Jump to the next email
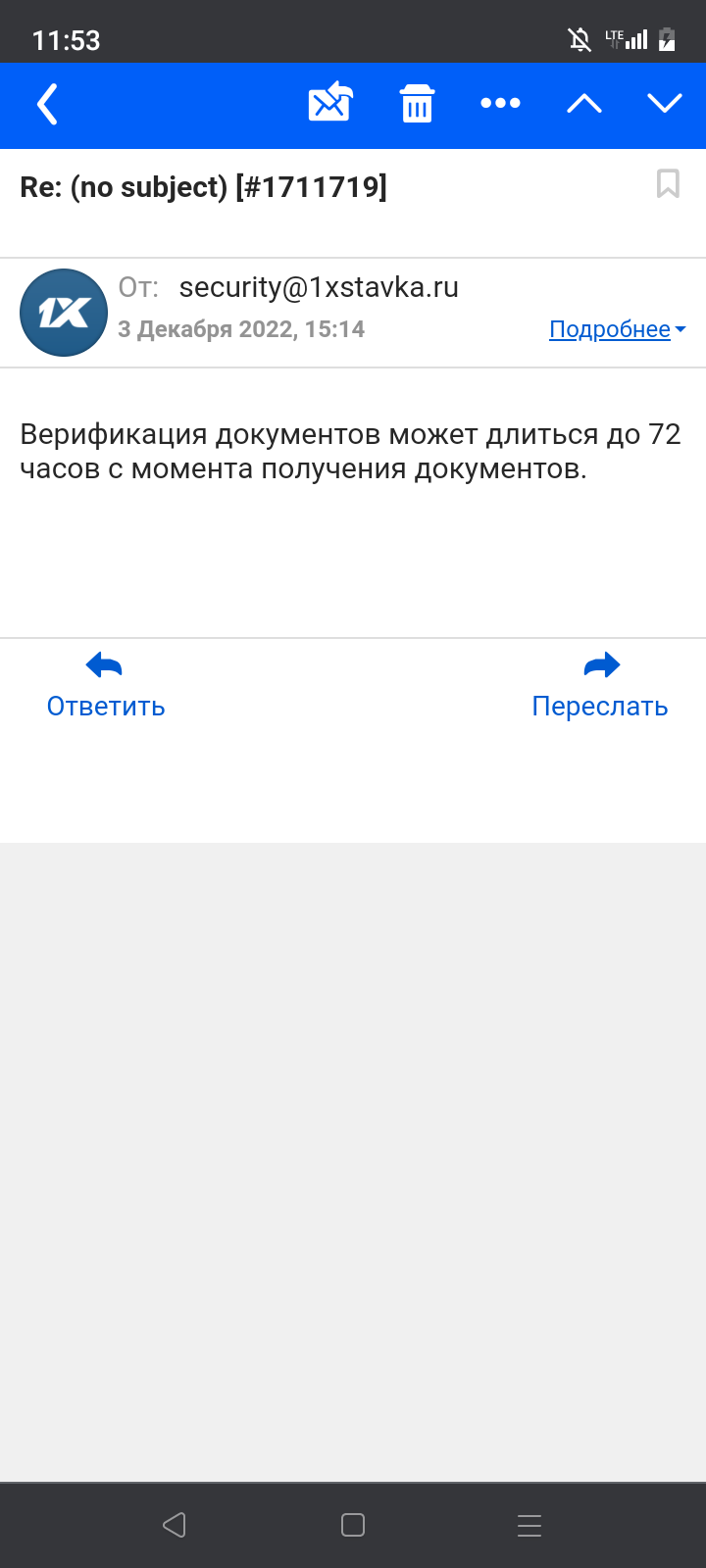The width and height of the screenshot is (706, 1568). [665, 103]
